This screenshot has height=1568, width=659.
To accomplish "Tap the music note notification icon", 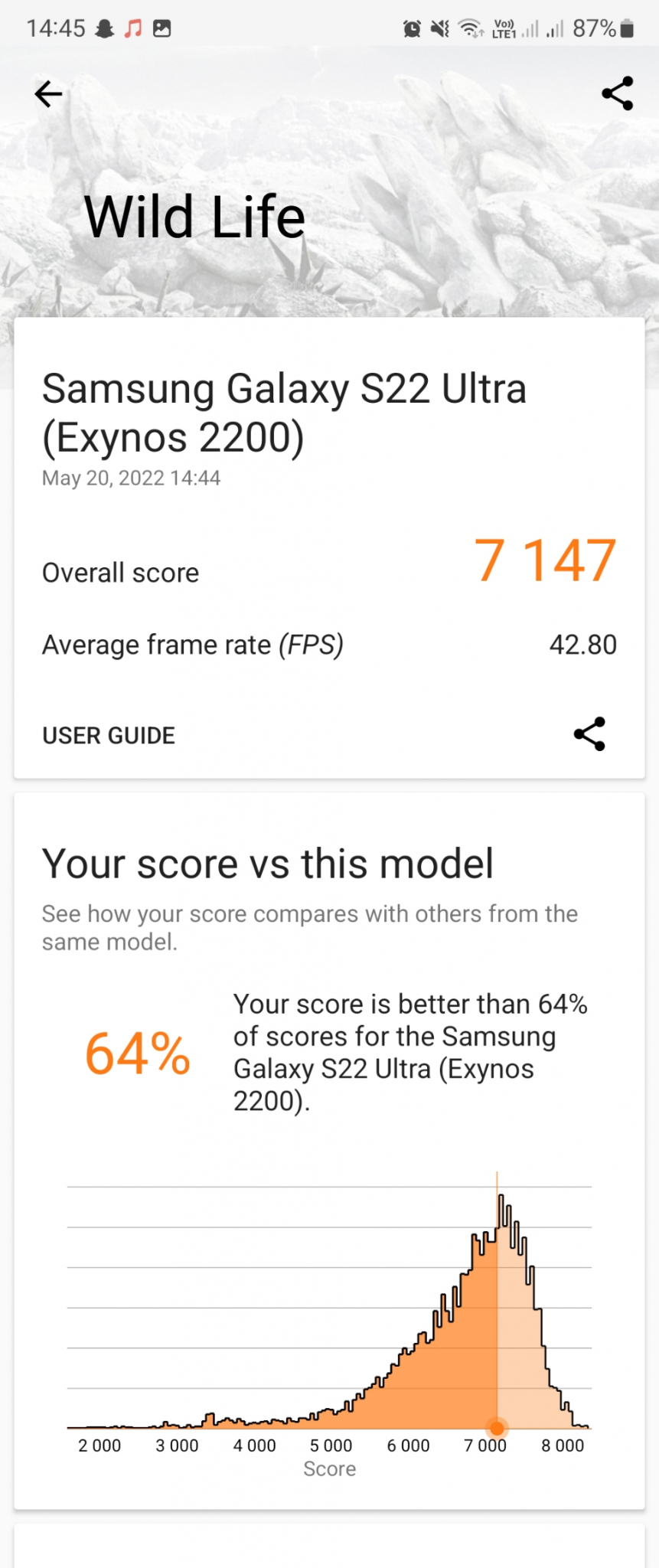I will (132, 28).
